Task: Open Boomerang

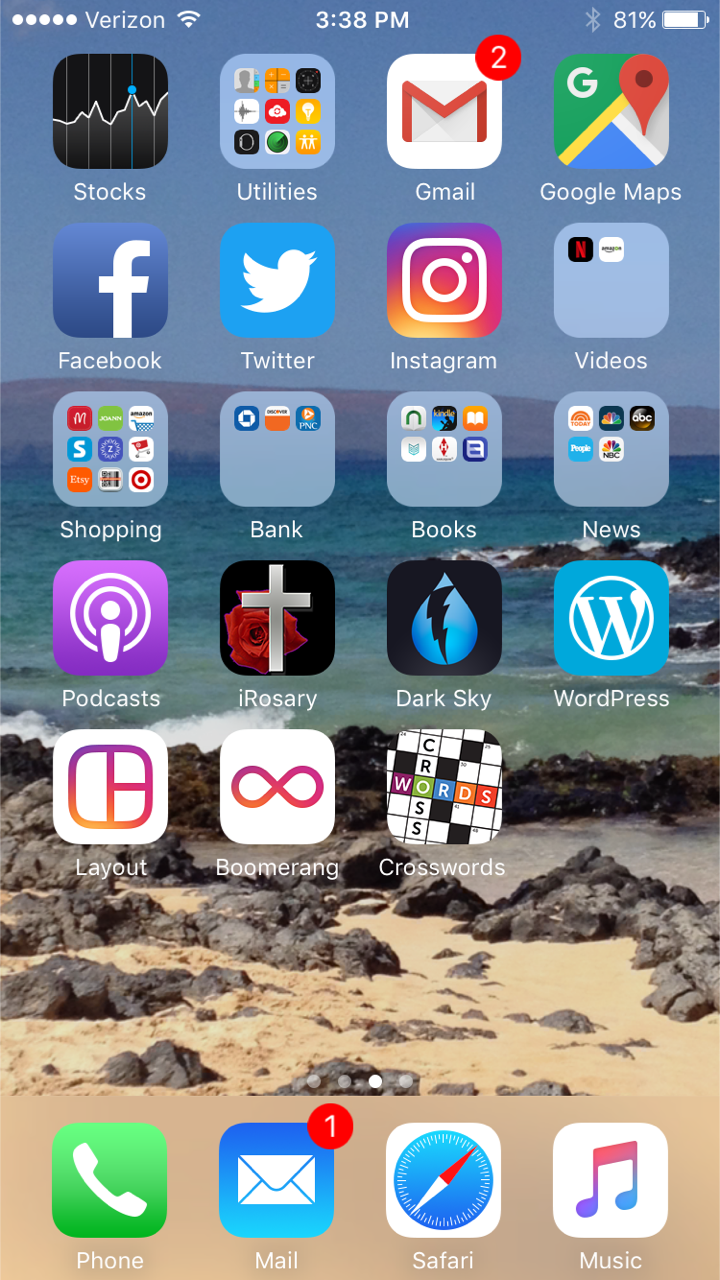Action: (x=277, y=787)
